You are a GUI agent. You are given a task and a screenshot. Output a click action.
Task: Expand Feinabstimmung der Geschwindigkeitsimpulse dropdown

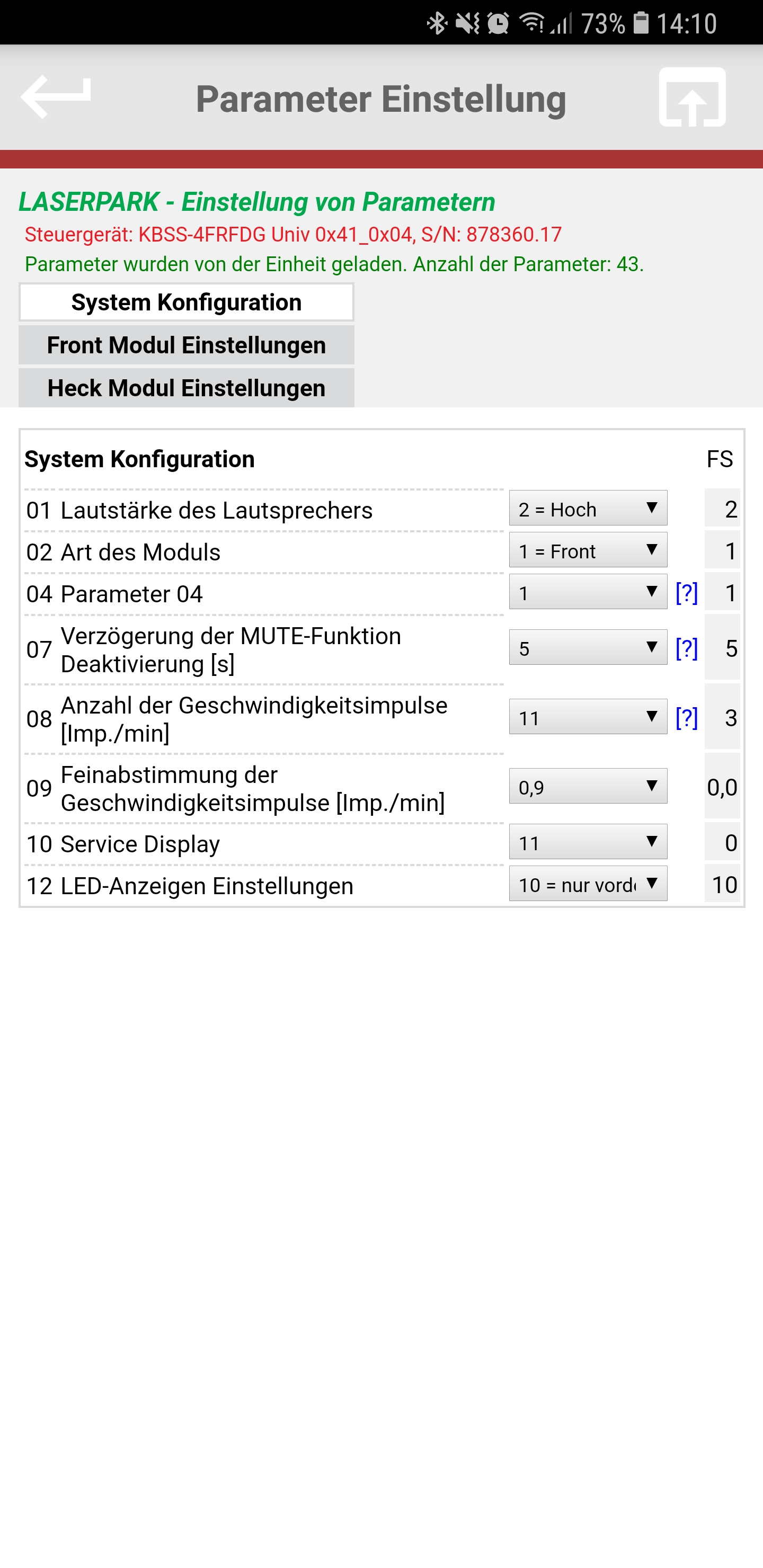588,787
